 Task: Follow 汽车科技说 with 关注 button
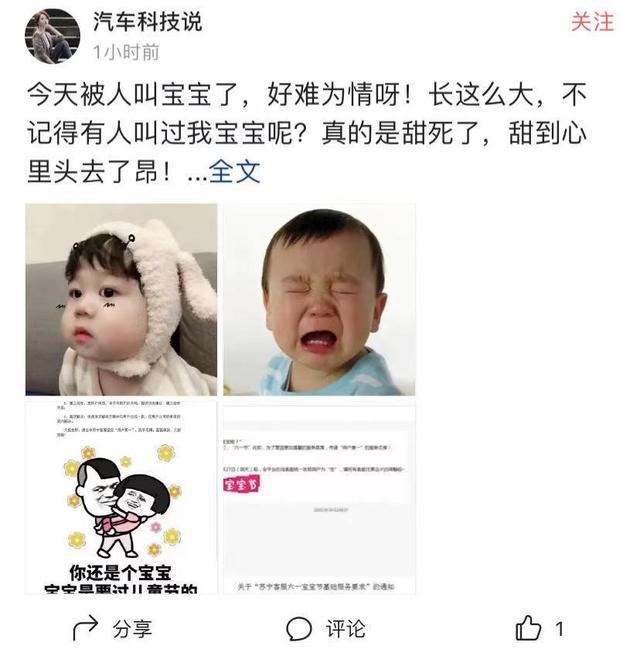tap(591, 22)
